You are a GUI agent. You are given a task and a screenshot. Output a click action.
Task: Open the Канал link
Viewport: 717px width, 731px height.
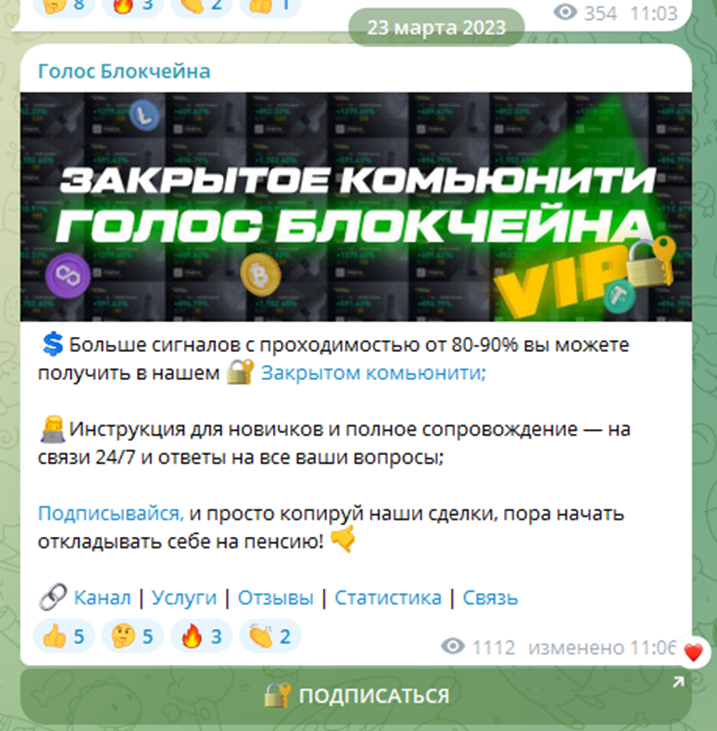click(x=102, y=598)
